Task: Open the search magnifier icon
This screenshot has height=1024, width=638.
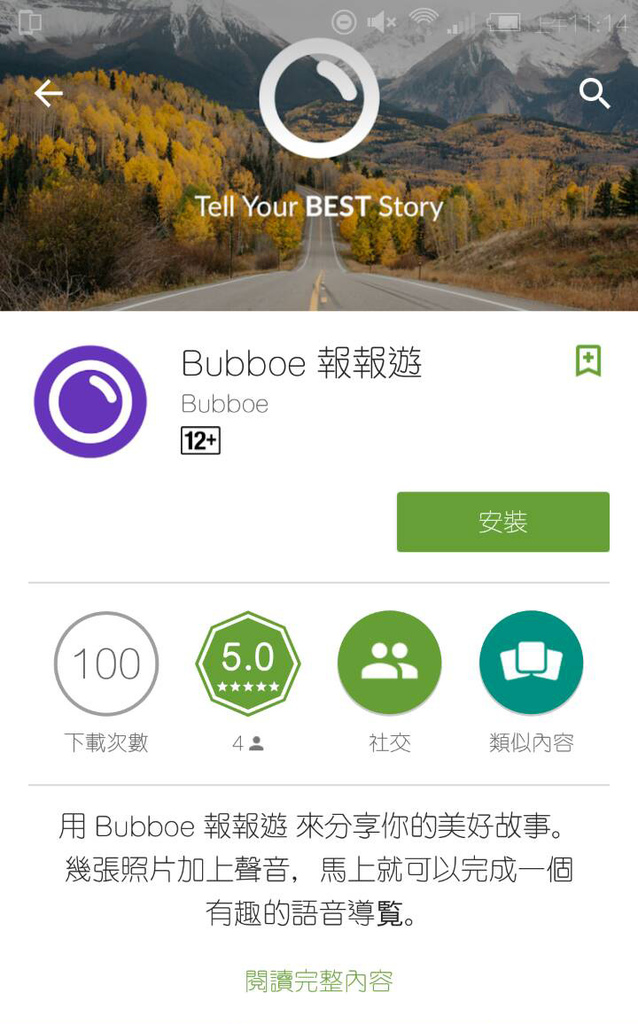Action: coord(594,93)
